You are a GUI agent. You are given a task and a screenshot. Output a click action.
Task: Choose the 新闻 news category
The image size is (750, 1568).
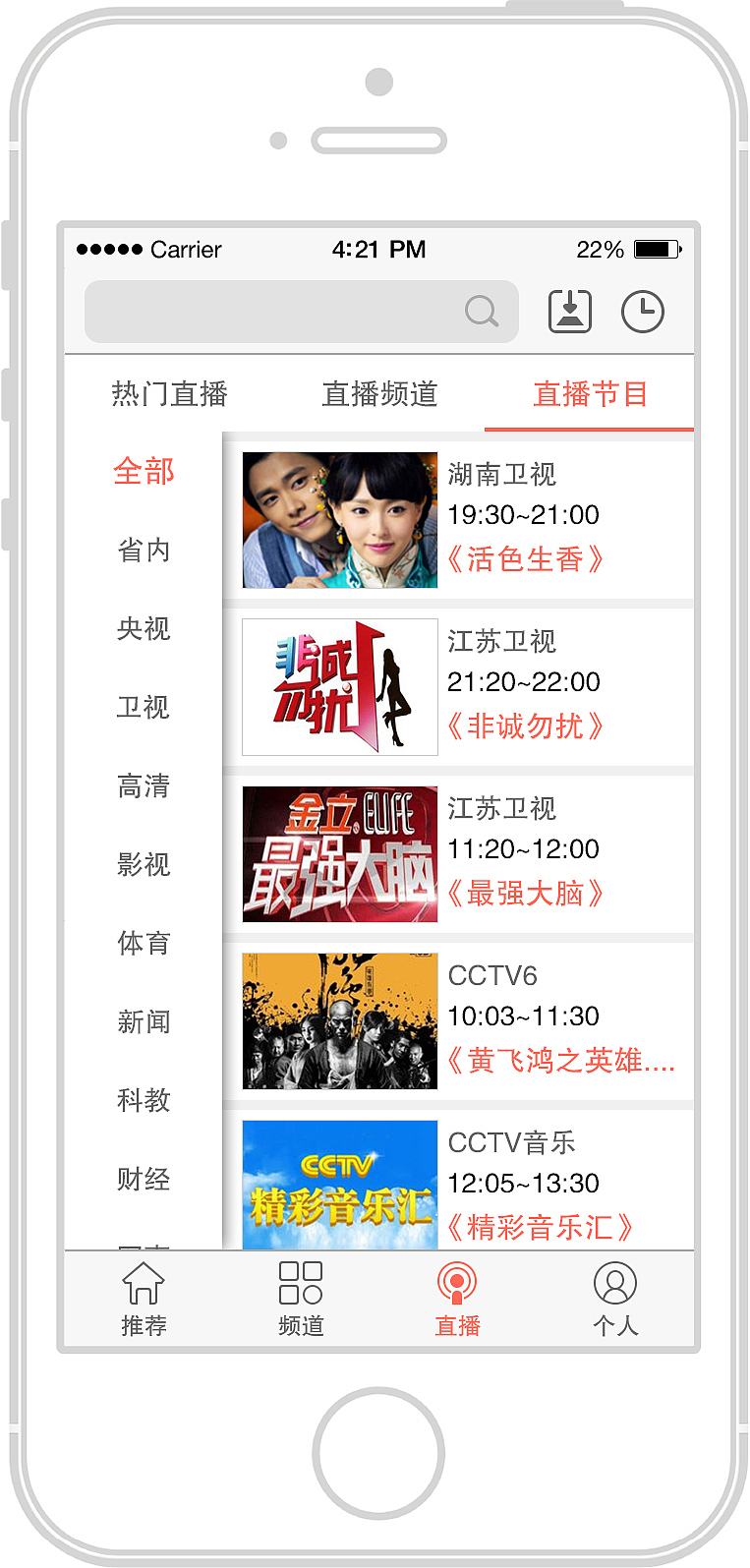(x=144, y=1022)
